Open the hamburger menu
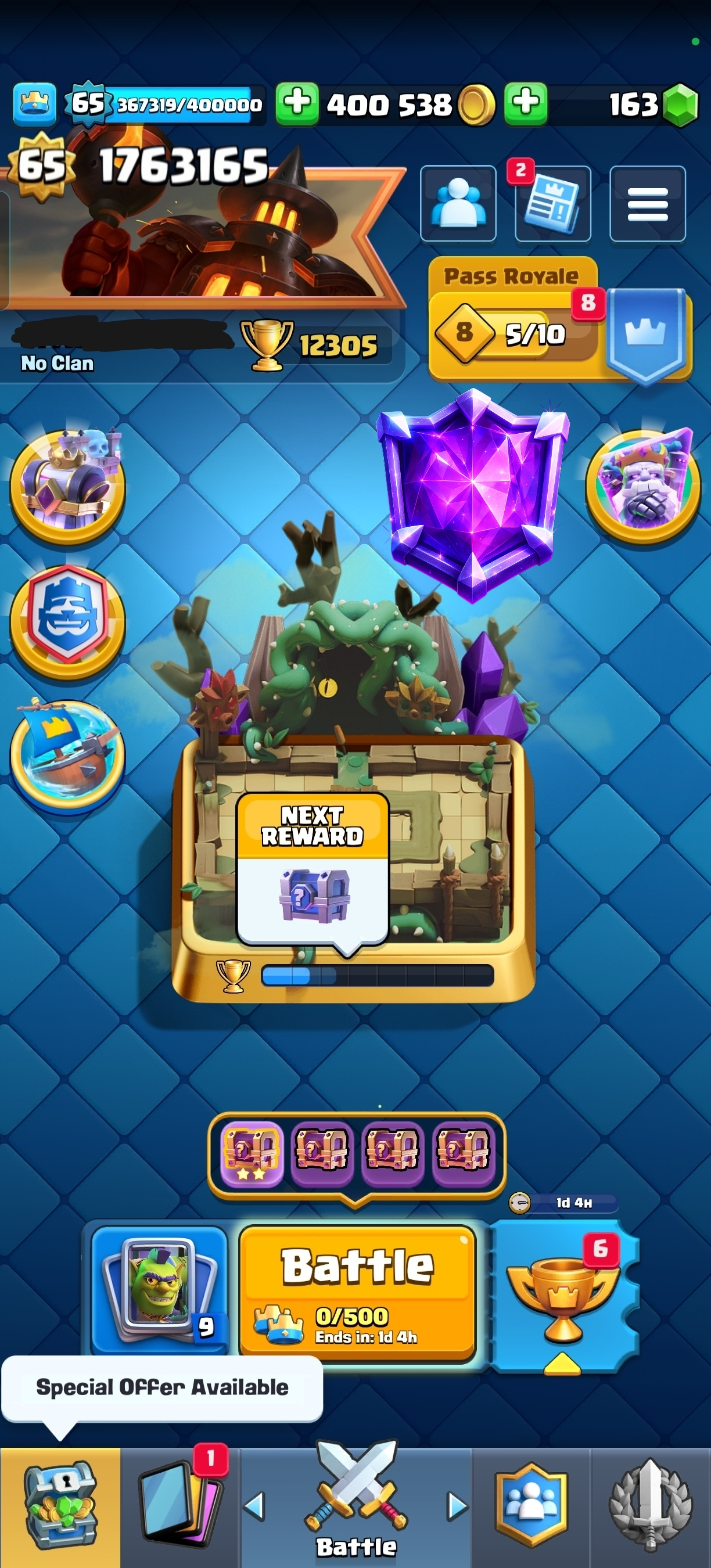This screenshot has height=1568, width=711. point(647,204)
